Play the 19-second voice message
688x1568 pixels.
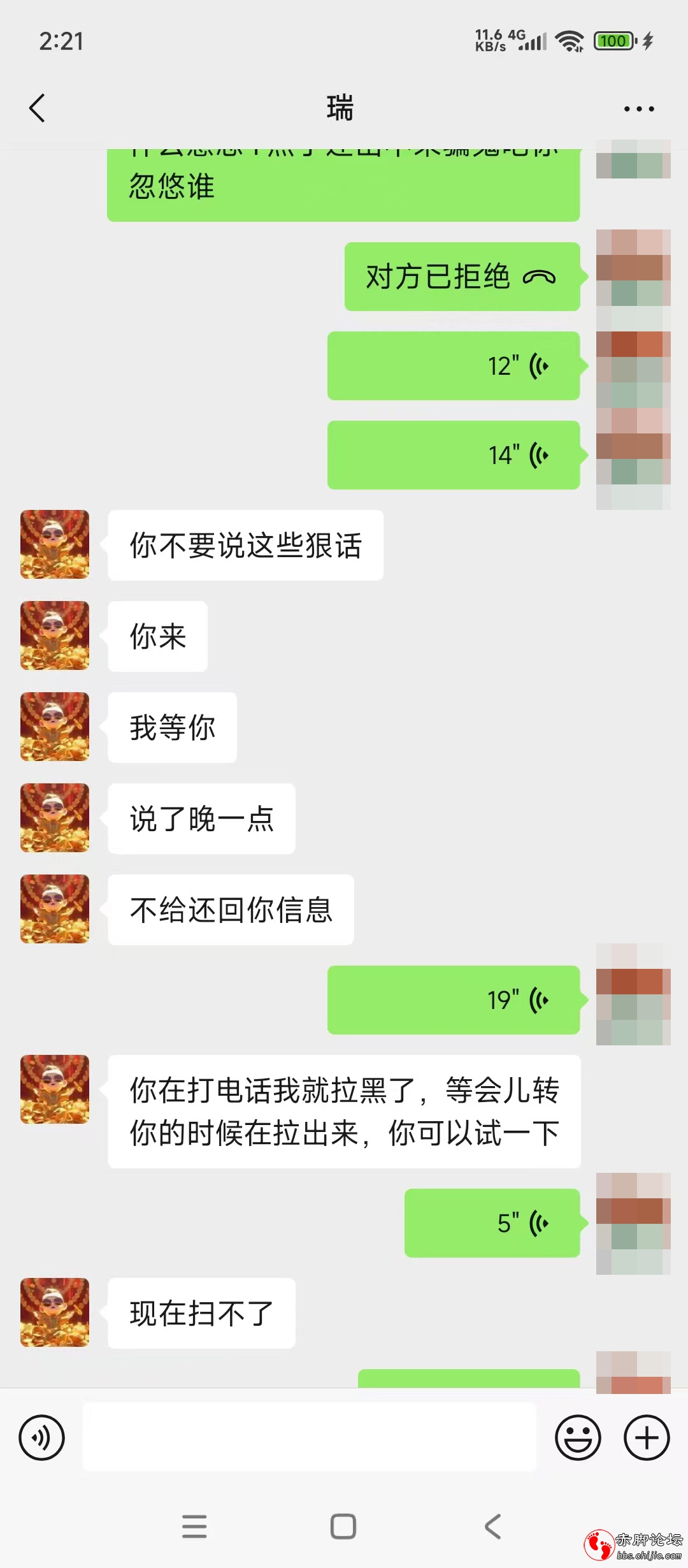[x=453, y=999]
